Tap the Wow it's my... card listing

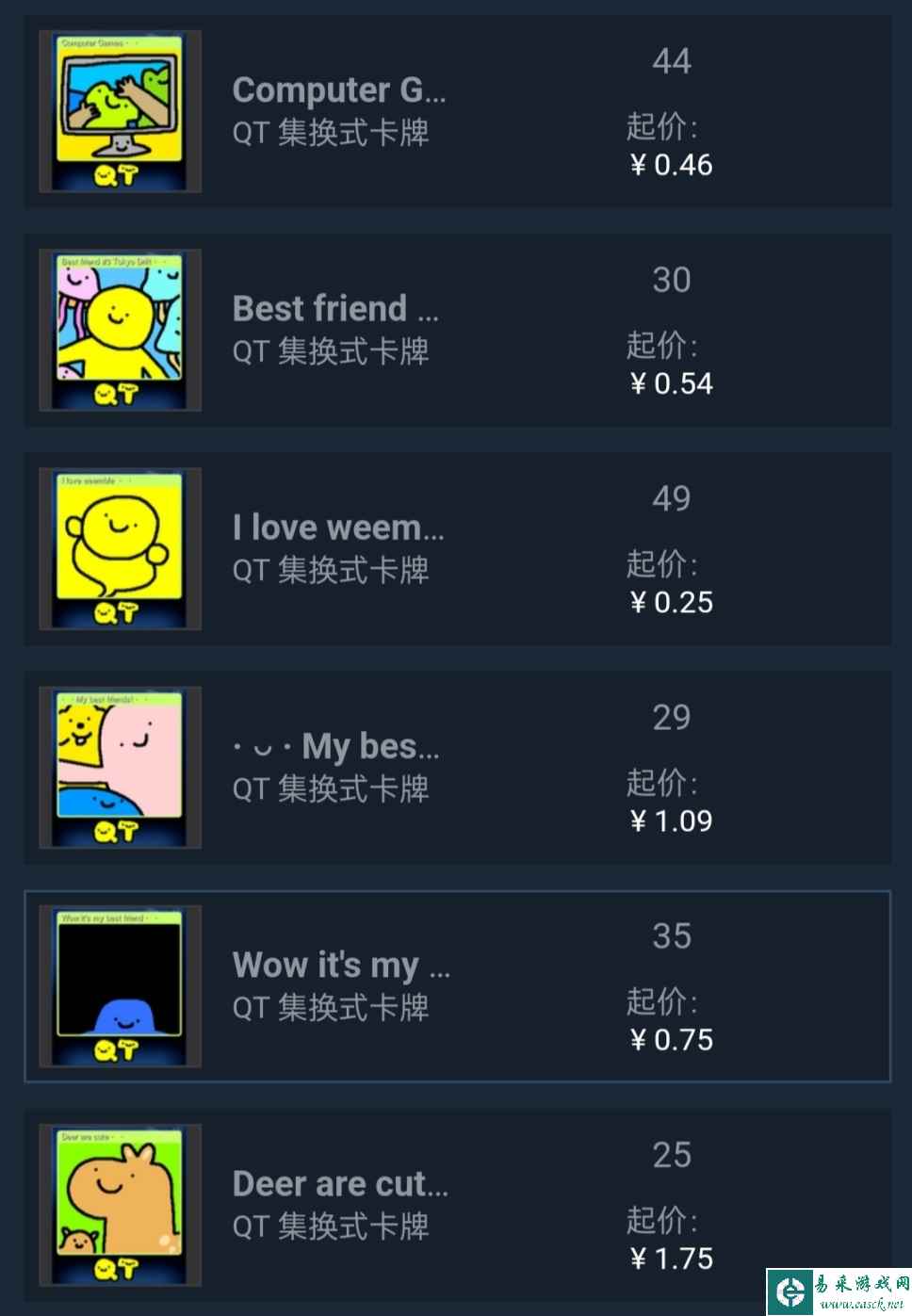(341, 966)
